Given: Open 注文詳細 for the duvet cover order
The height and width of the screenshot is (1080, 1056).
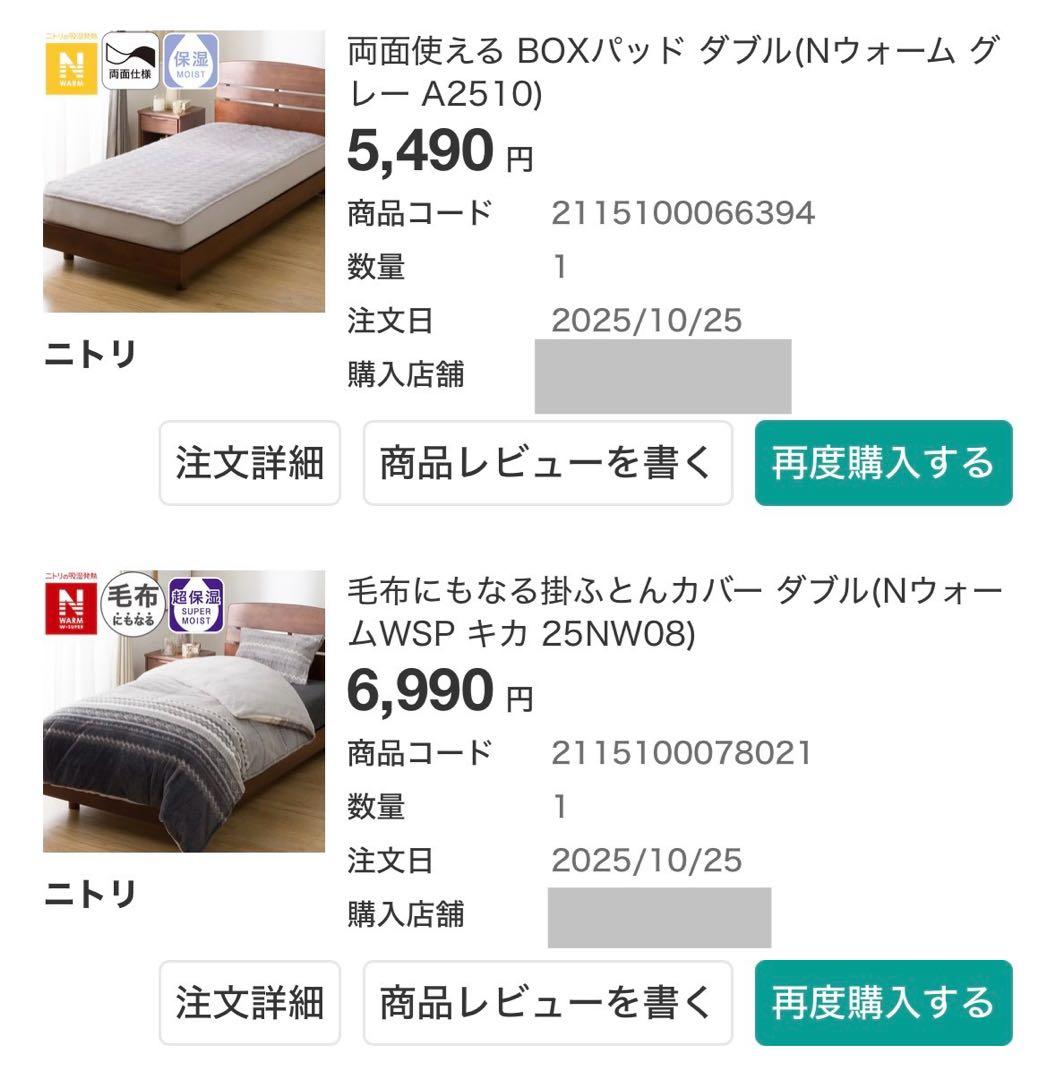Looking at the screenshot, I should [x=249, y=1004].
